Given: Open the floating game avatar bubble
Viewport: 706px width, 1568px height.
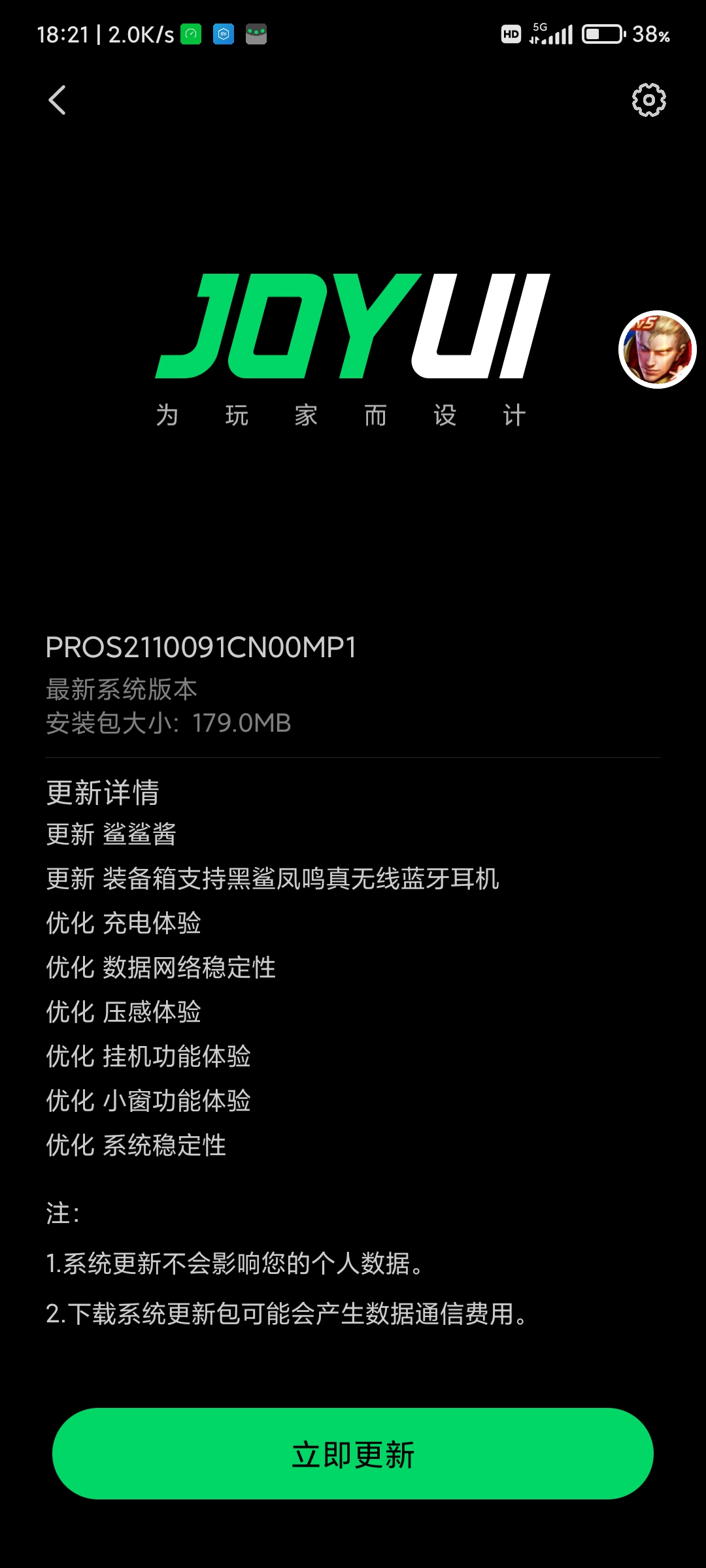Looking at the screenshot, I should (x=658, y=350).
